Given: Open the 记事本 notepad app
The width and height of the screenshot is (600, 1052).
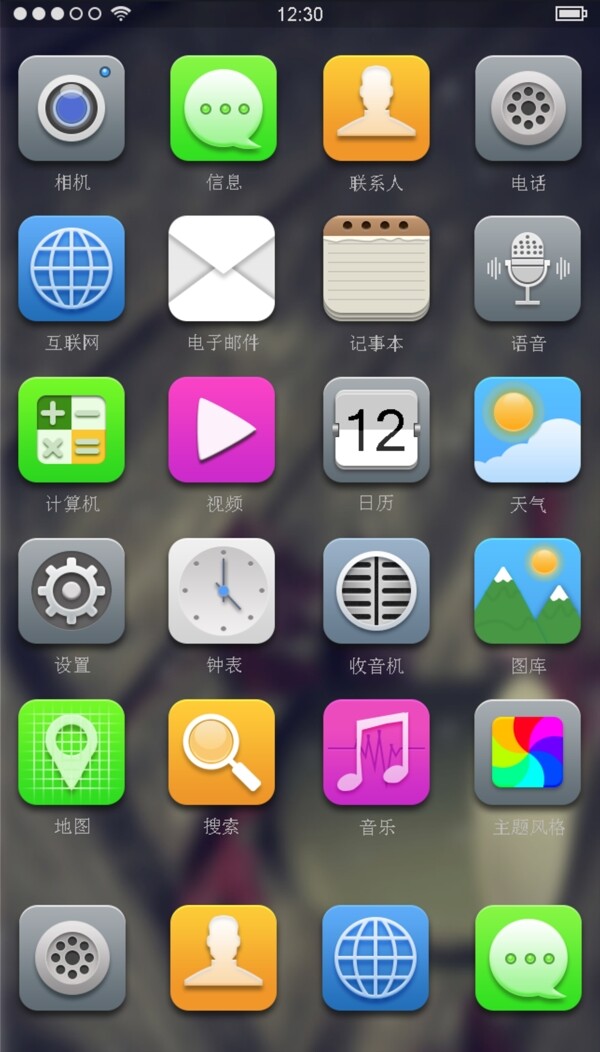Looking at the screenshot, I should click(x=376, y=268).
